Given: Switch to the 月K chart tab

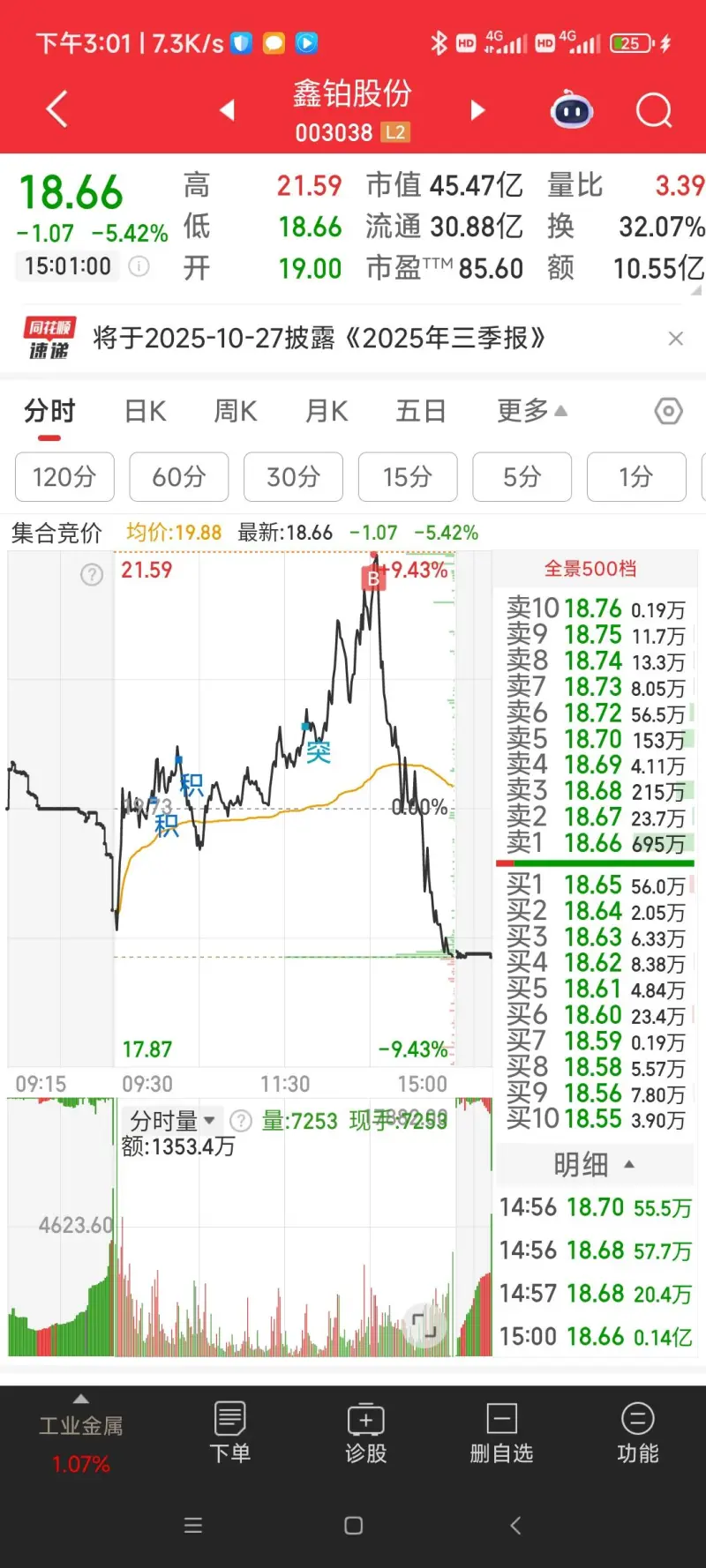Looking at the screenshot, I should point(327,411).
